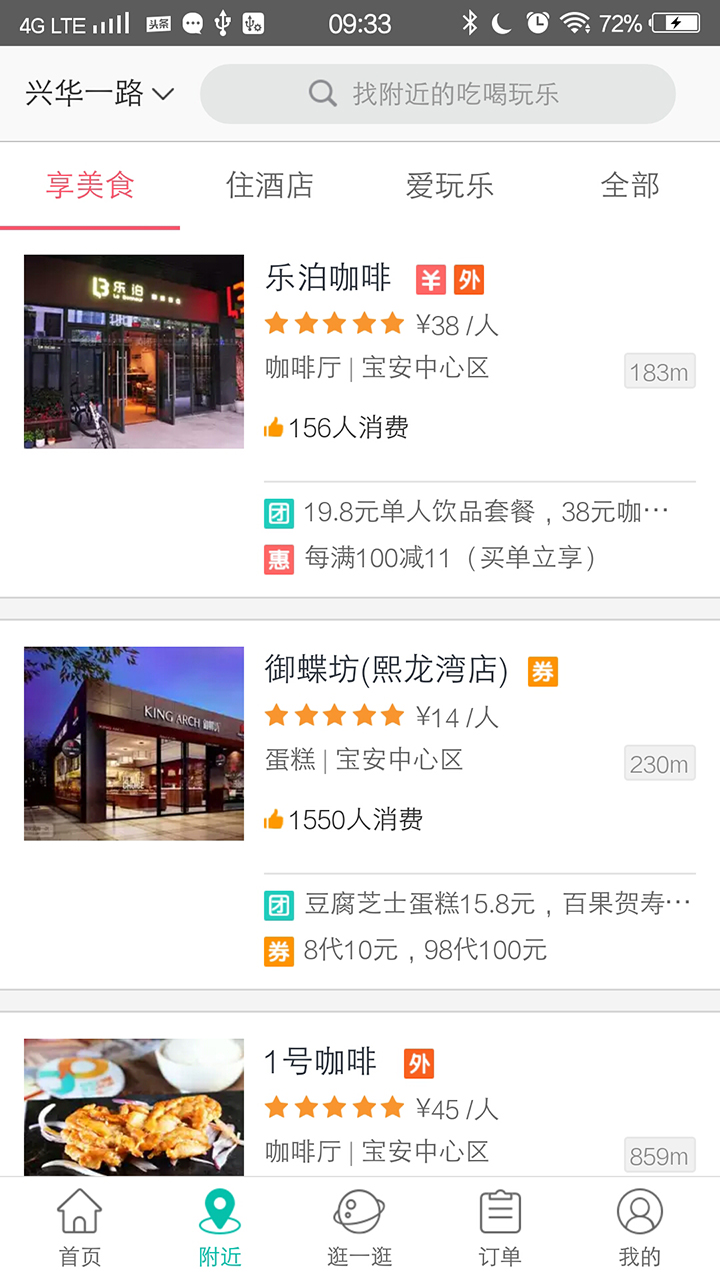Select the 享美食 tab
720x1280 pixels.
tap(90, 186)
